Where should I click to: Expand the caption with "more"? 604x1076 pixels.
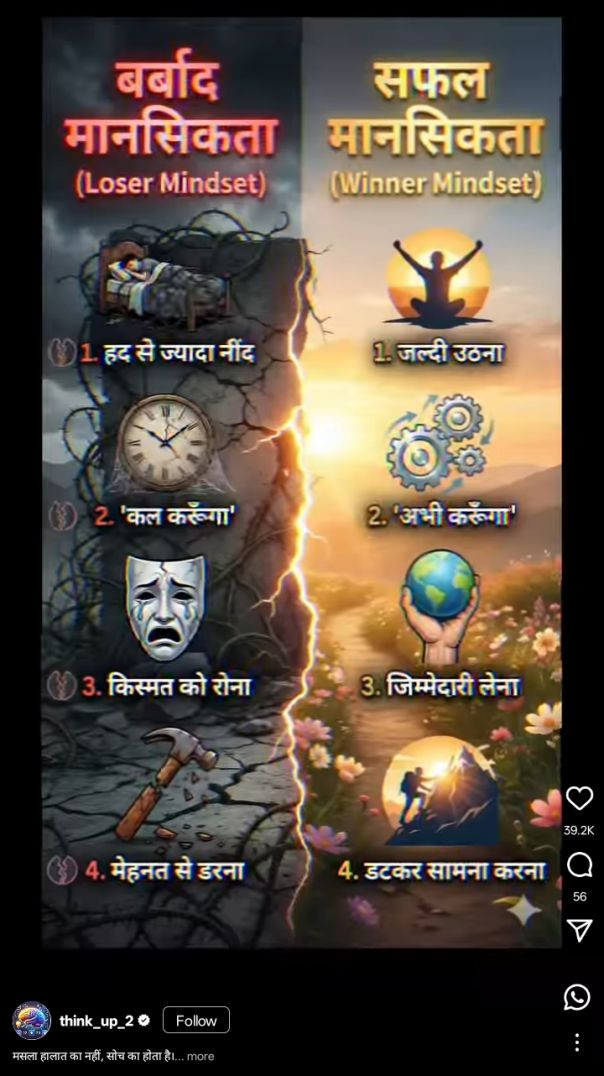tap(200, 1056)
